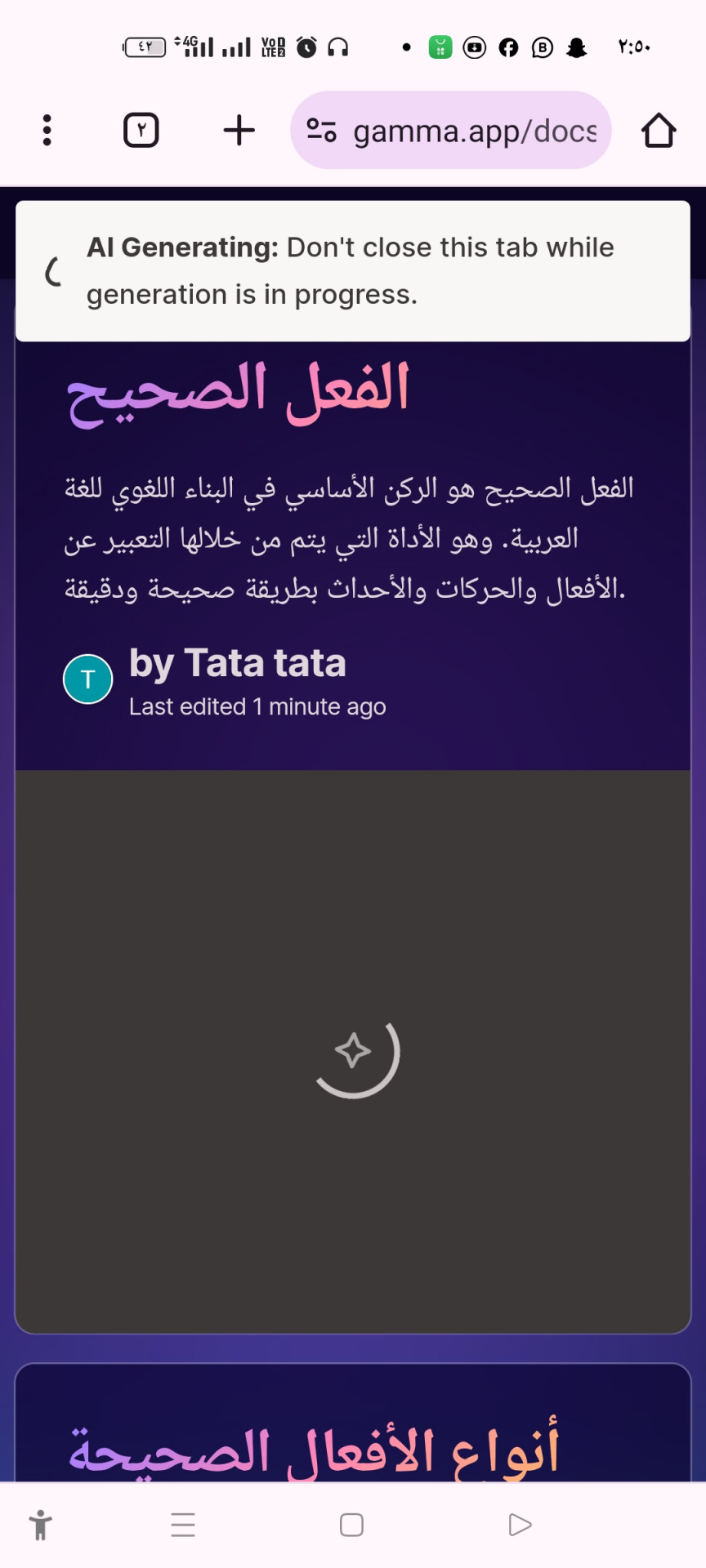This screenshot has height=1568, width=706.
Task: Tap the system back button
Action: (x=520, y=1525)
